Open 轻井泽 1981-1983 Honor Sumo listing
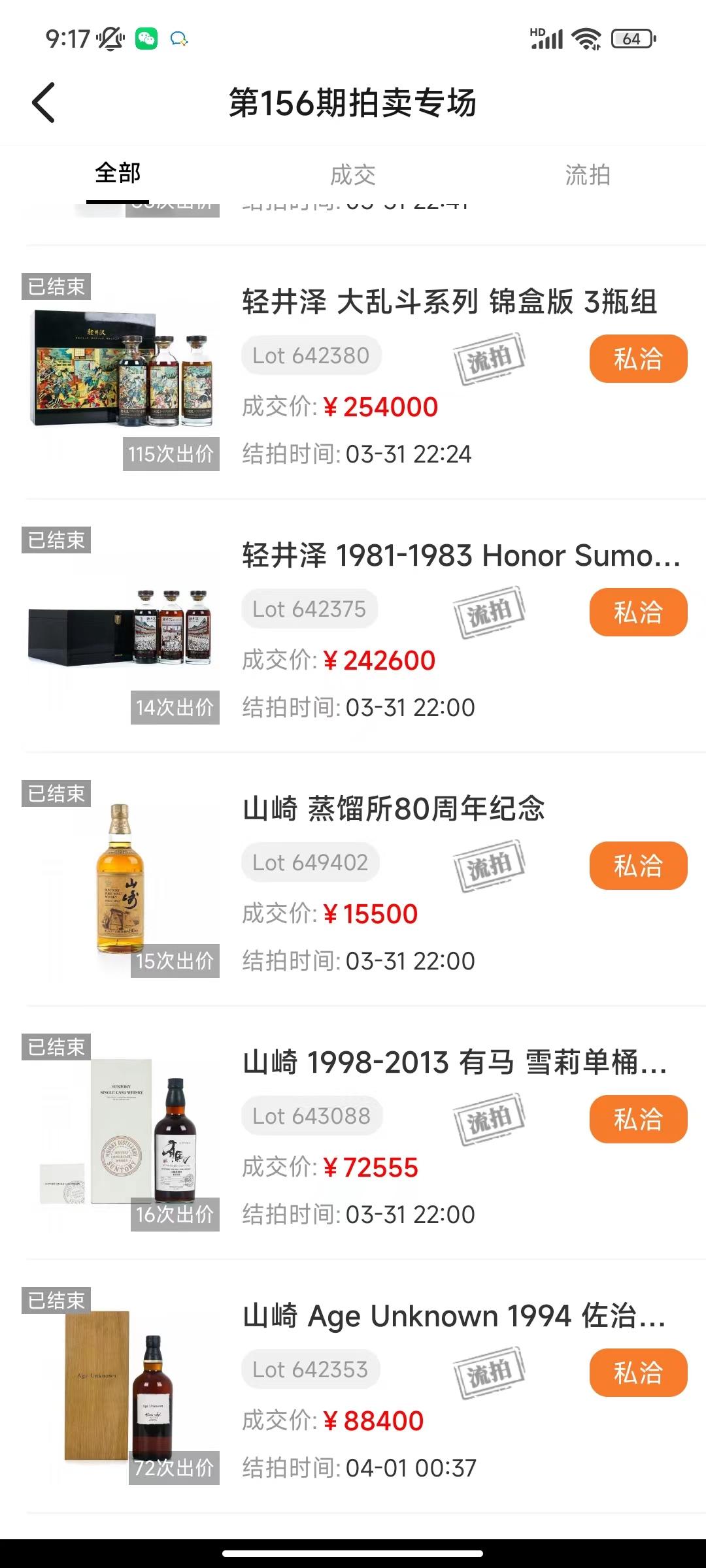The width and height of the screenshot is (706, 1568). pos(461,556)
